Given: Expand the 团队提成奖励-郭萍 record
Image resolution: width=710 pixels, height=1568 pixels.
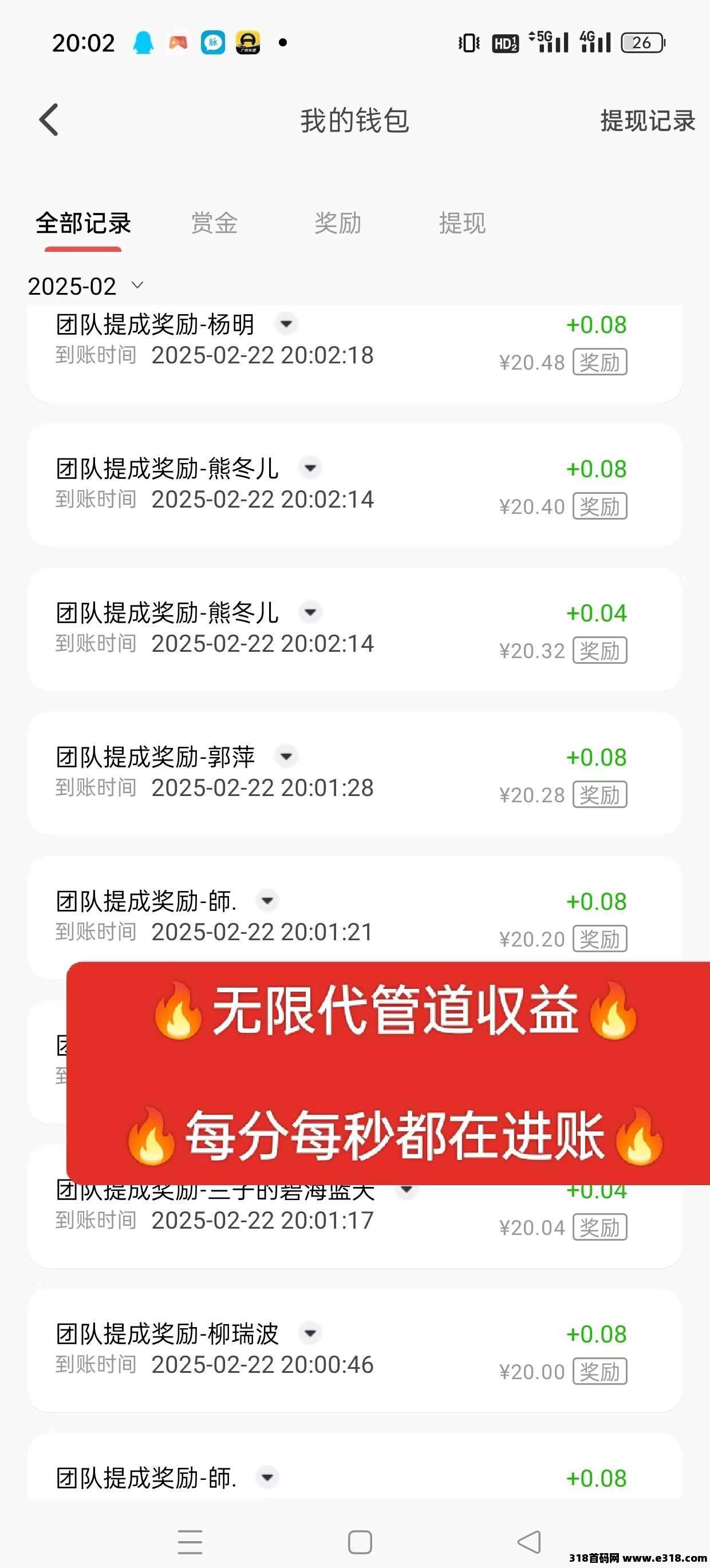Looking at the screenshot, I should pyautogui.click(x=286, y=757).
